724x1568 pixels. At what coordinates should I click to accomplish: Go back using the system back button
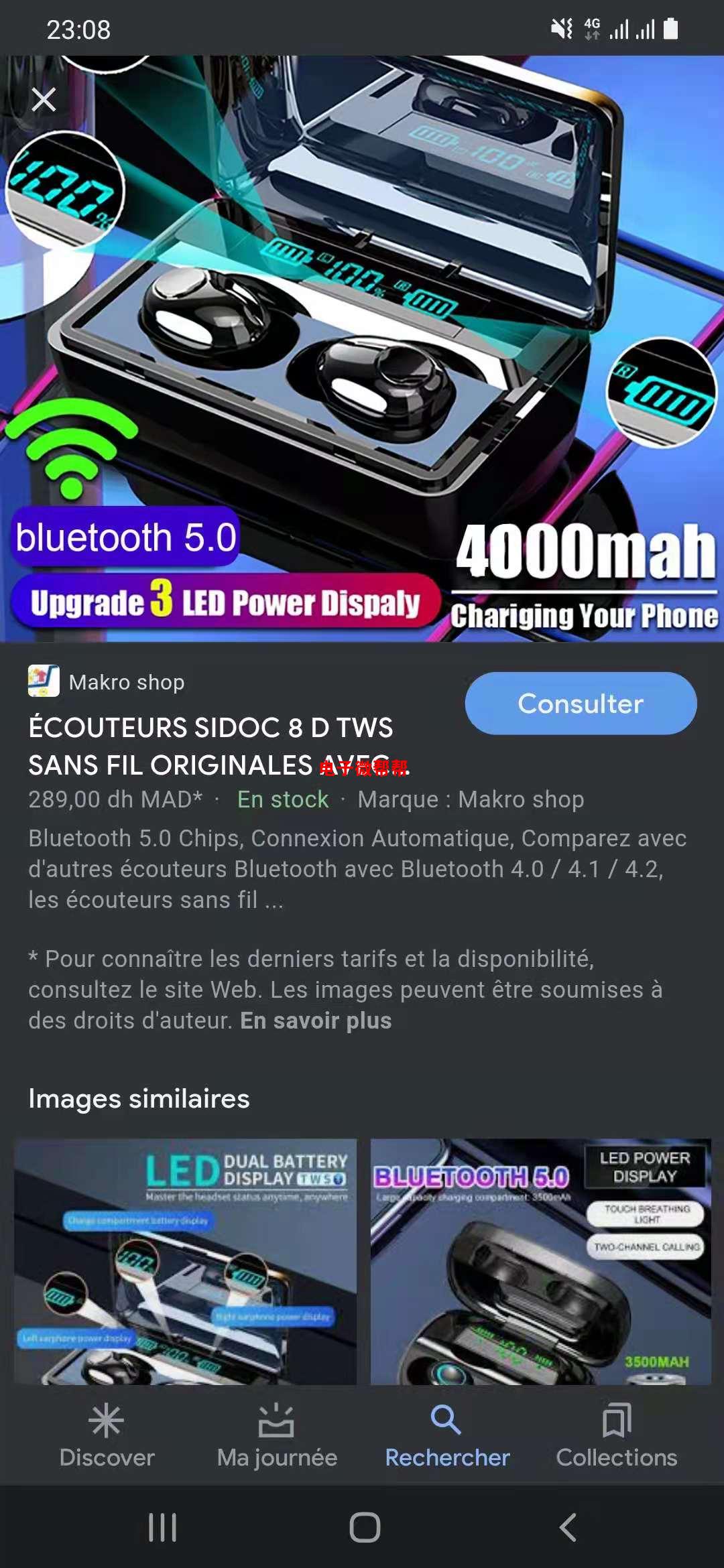pos(568,1528)
